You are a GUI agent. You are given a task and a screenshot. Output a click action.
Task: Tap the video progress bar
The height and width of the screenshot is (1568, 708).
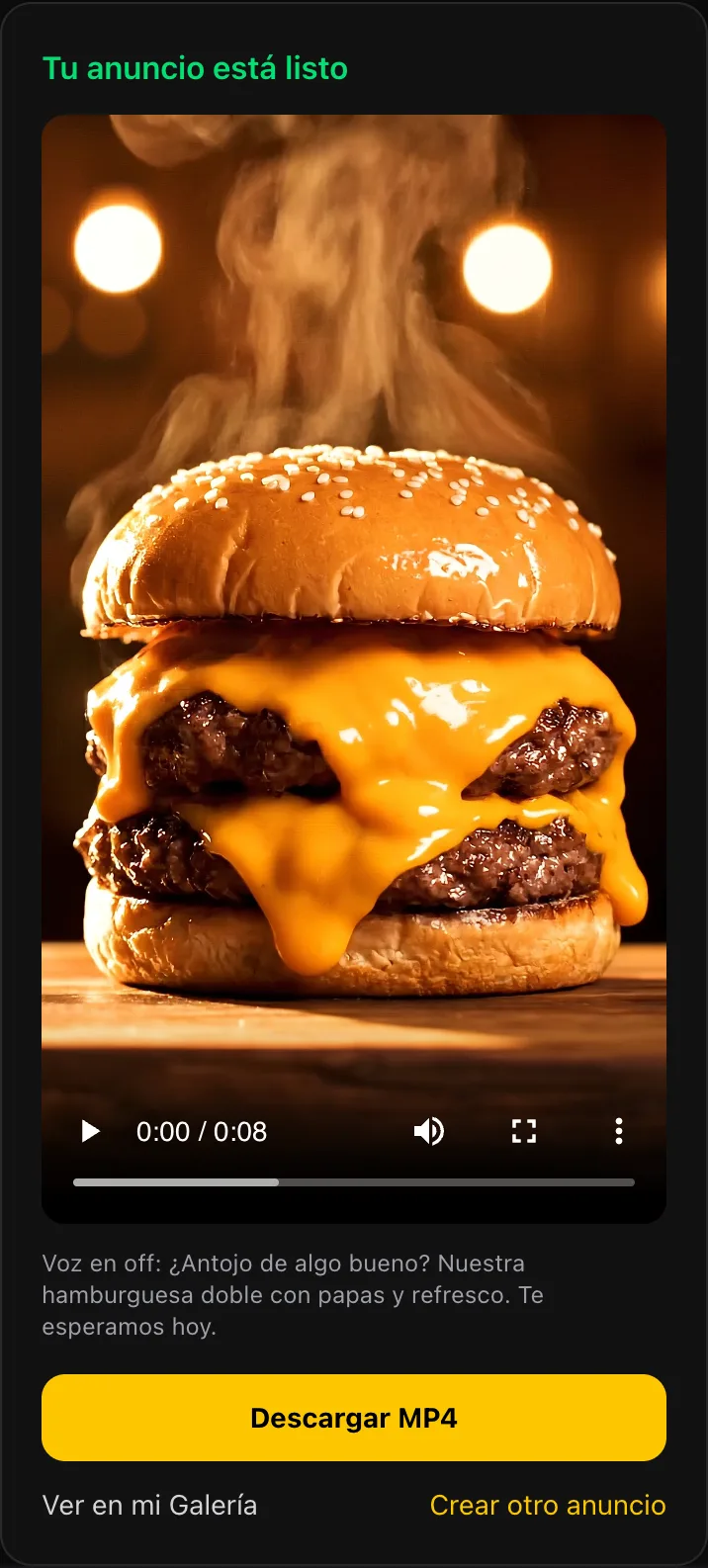[354, 1182]
